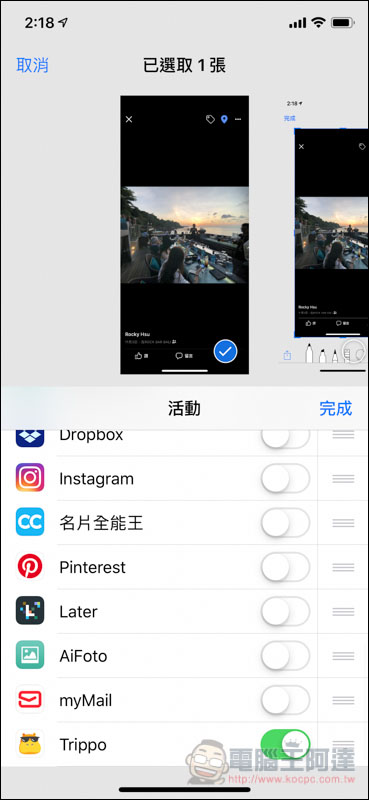Turn on the Instagram toggle

(285, 479)
